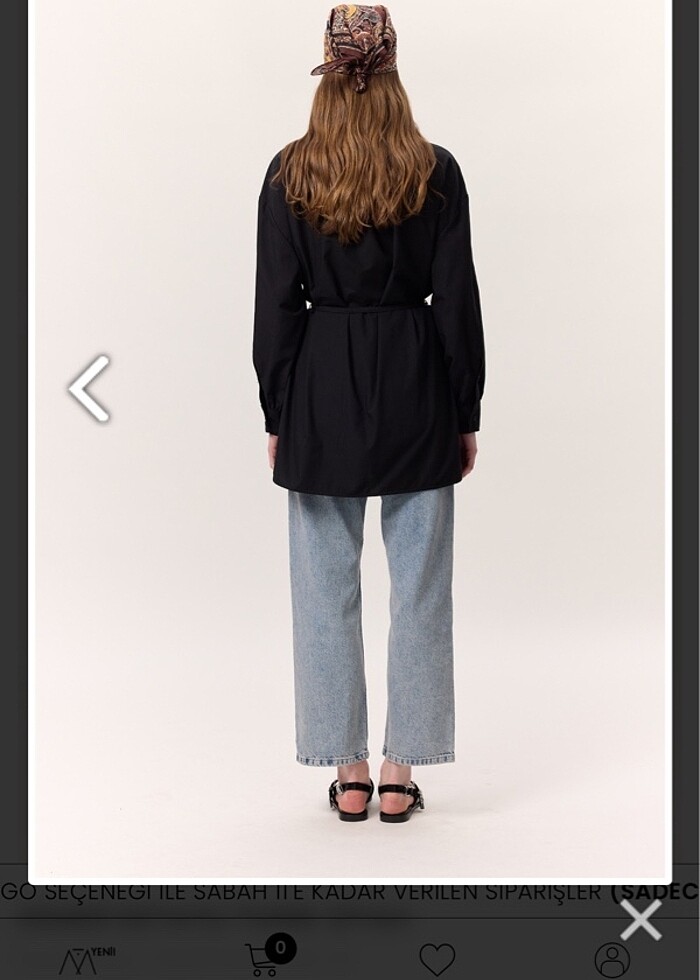The image size is (700, 980).
Task: Open the account profile tab
Action: click(x=612, y=960)
